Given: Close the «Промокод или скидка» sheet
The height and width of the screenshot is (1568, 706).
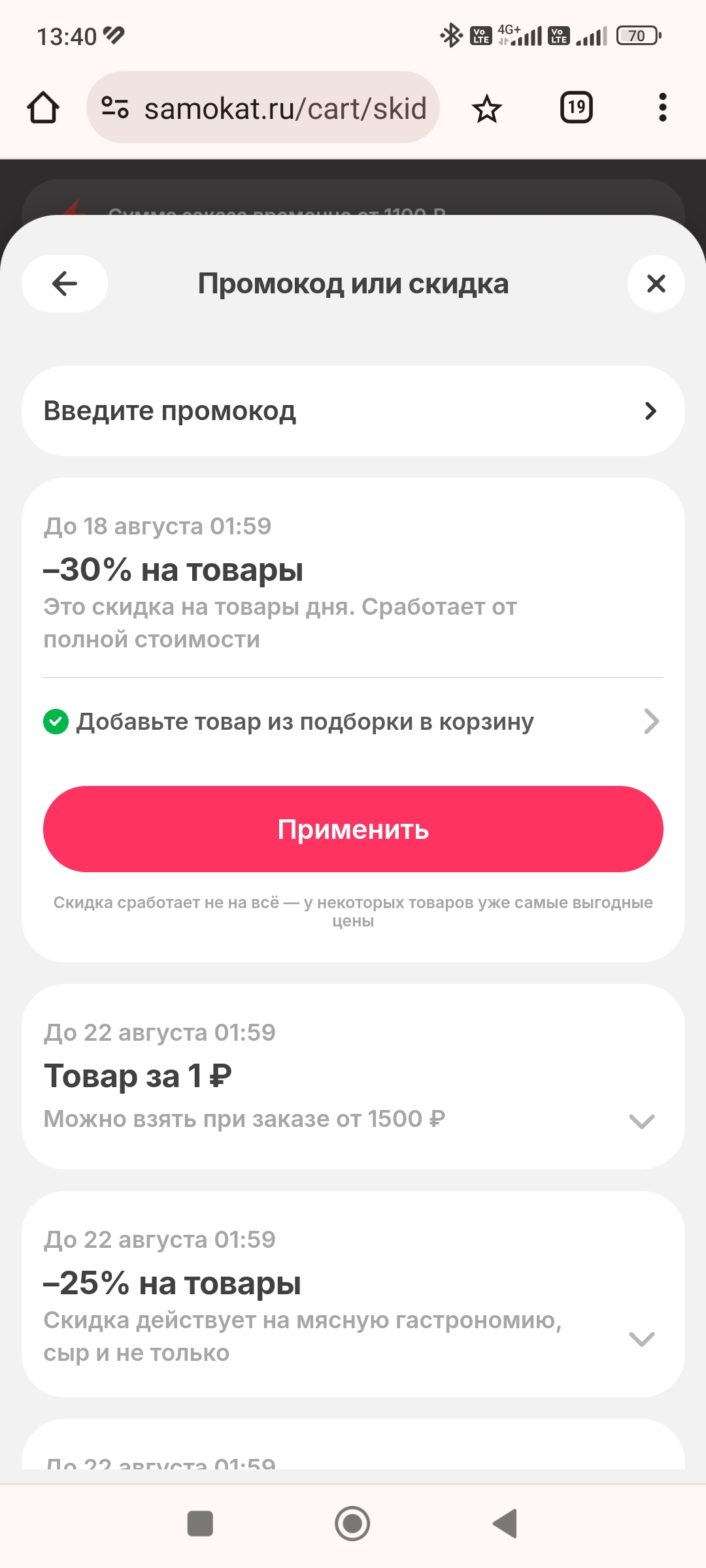Looking at the screenshot, I should coord(656,284).
